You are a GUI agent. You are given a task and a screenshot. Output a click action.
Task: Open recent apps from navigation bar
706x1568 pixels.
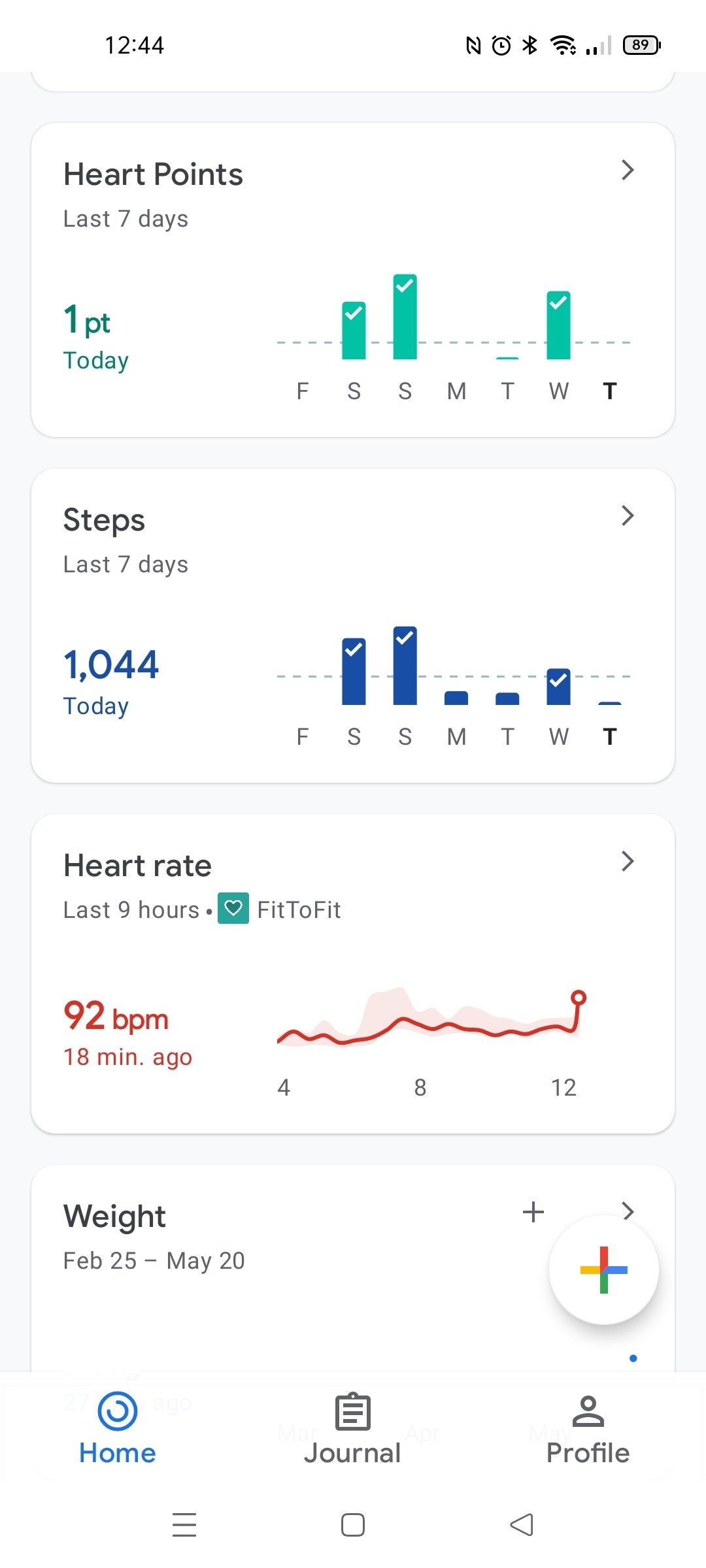[184, 1525]
